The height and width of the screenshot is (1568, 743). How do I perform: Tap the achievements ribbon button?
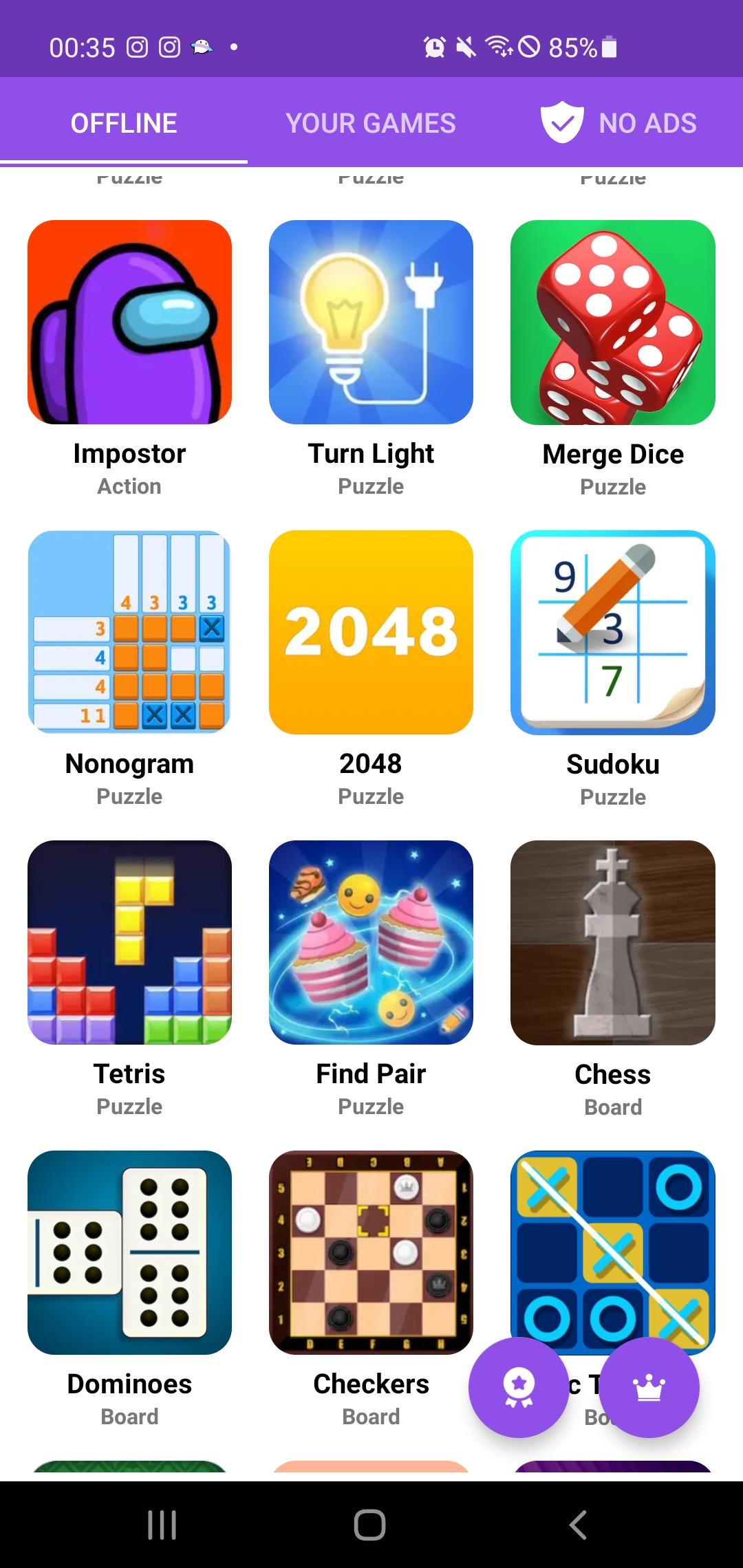[x=519, y=1387]
